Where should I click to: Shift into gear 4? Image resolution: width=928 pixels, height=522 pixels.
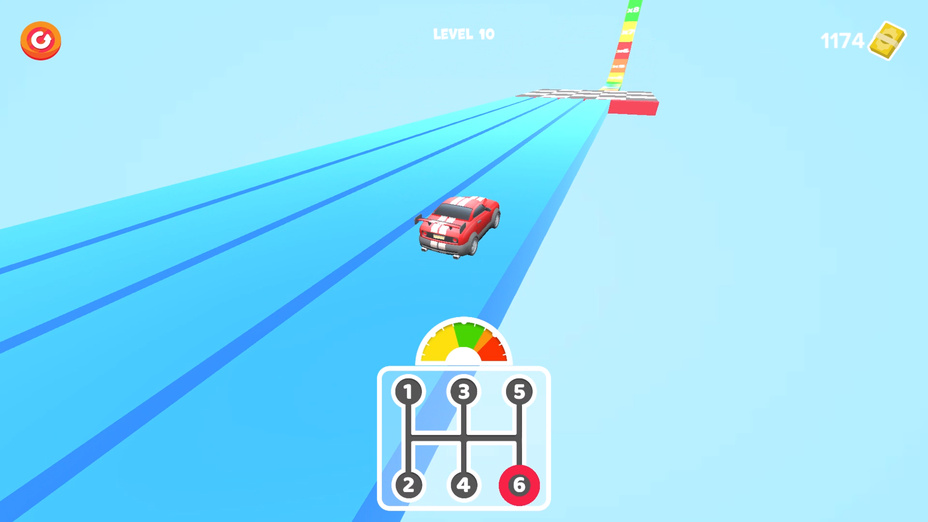pyautogui.click(x=463, y=485)
